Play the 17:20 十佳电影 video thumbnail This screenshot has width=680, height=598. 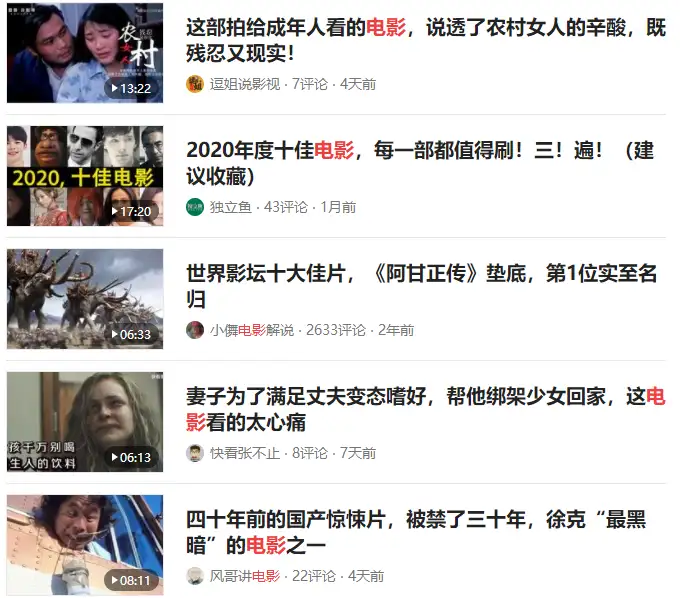[x=84, y=176]
